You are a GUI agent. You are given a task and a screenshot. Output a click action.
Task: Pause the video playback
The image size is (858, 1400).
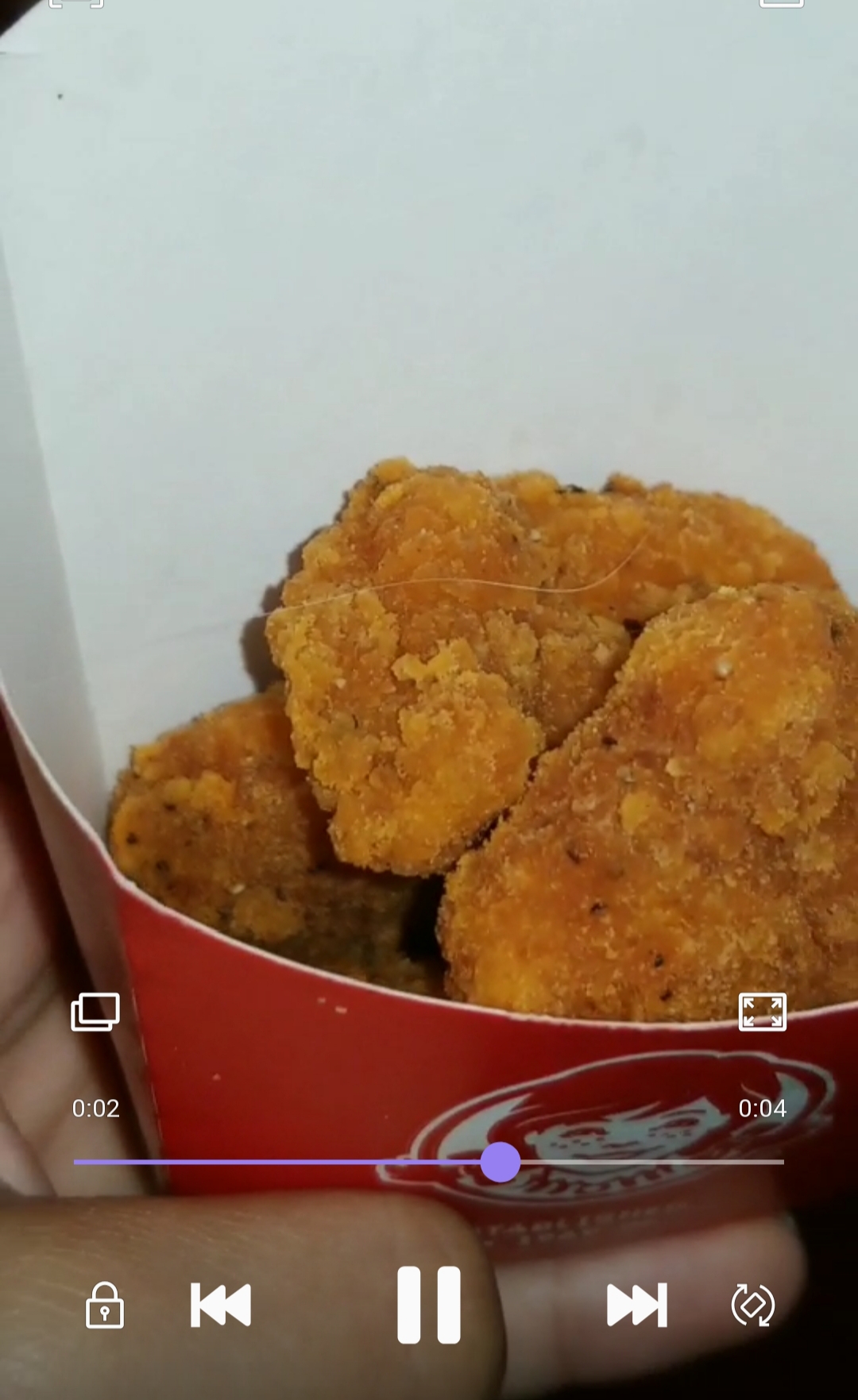click(x=428, y=1305)
